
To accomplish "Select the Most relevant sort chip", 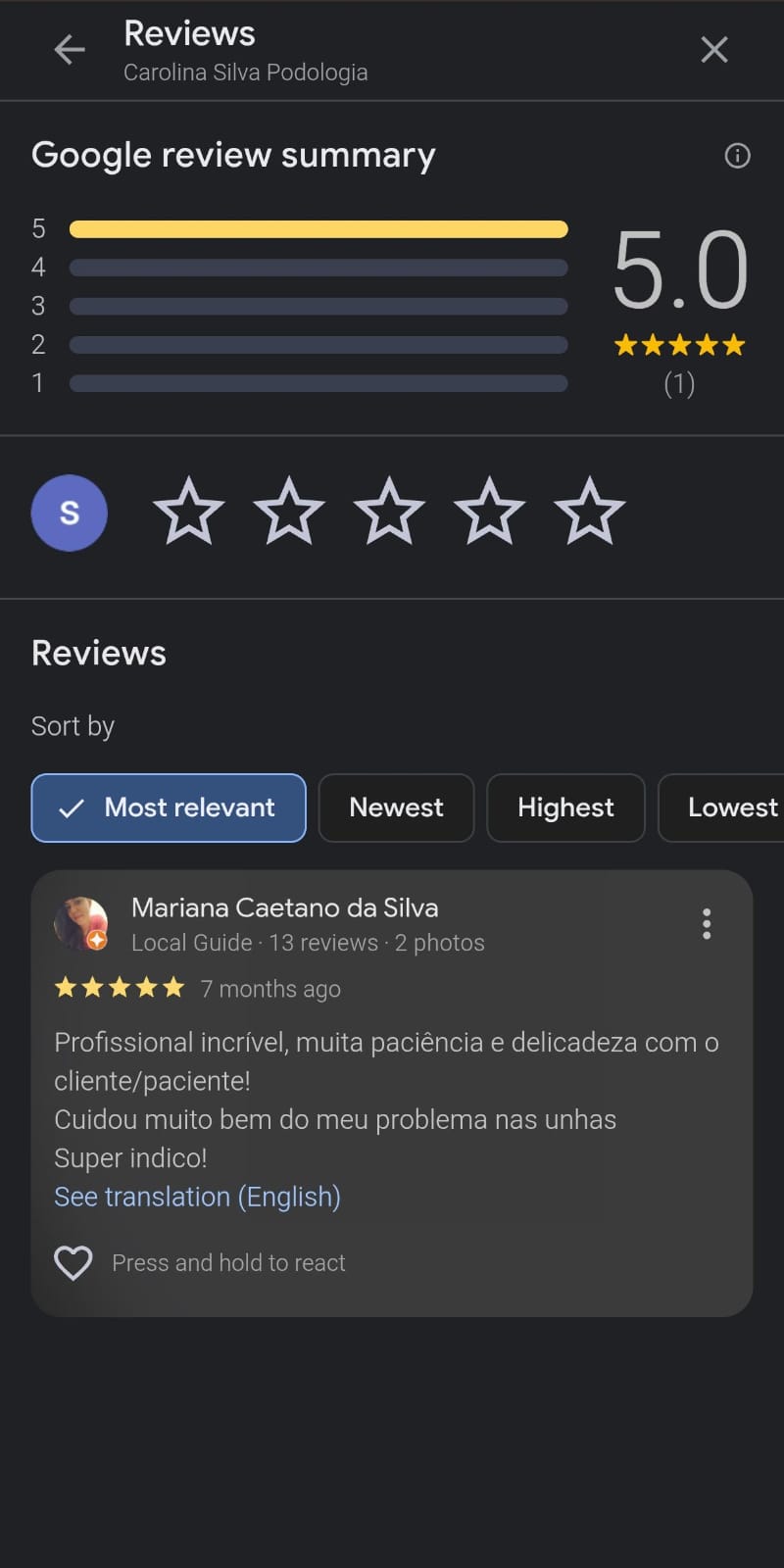I will coord(169,808).
